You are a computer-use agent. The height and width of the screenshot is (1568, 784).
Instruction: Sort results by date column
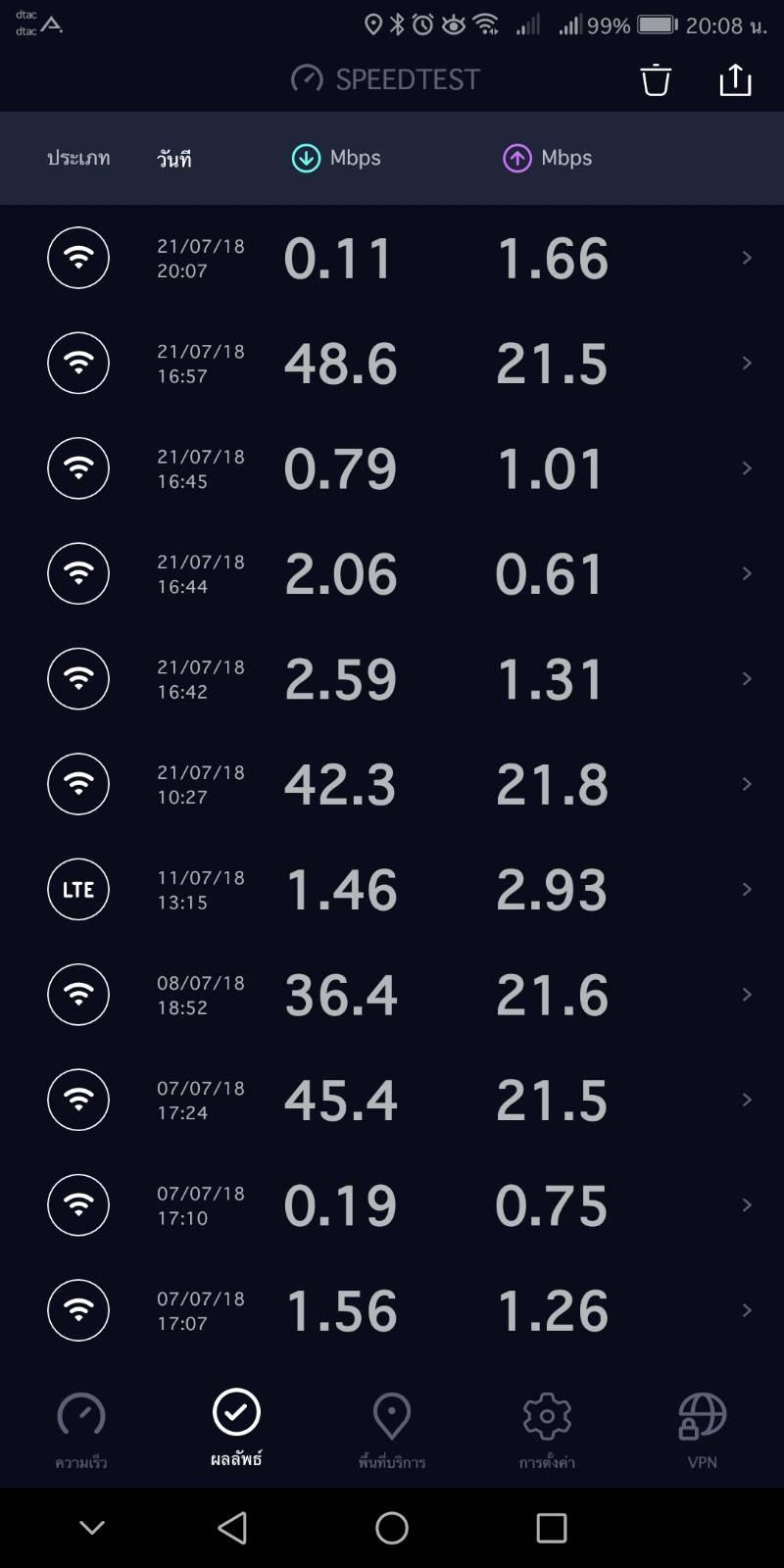(x=173, y=159)
